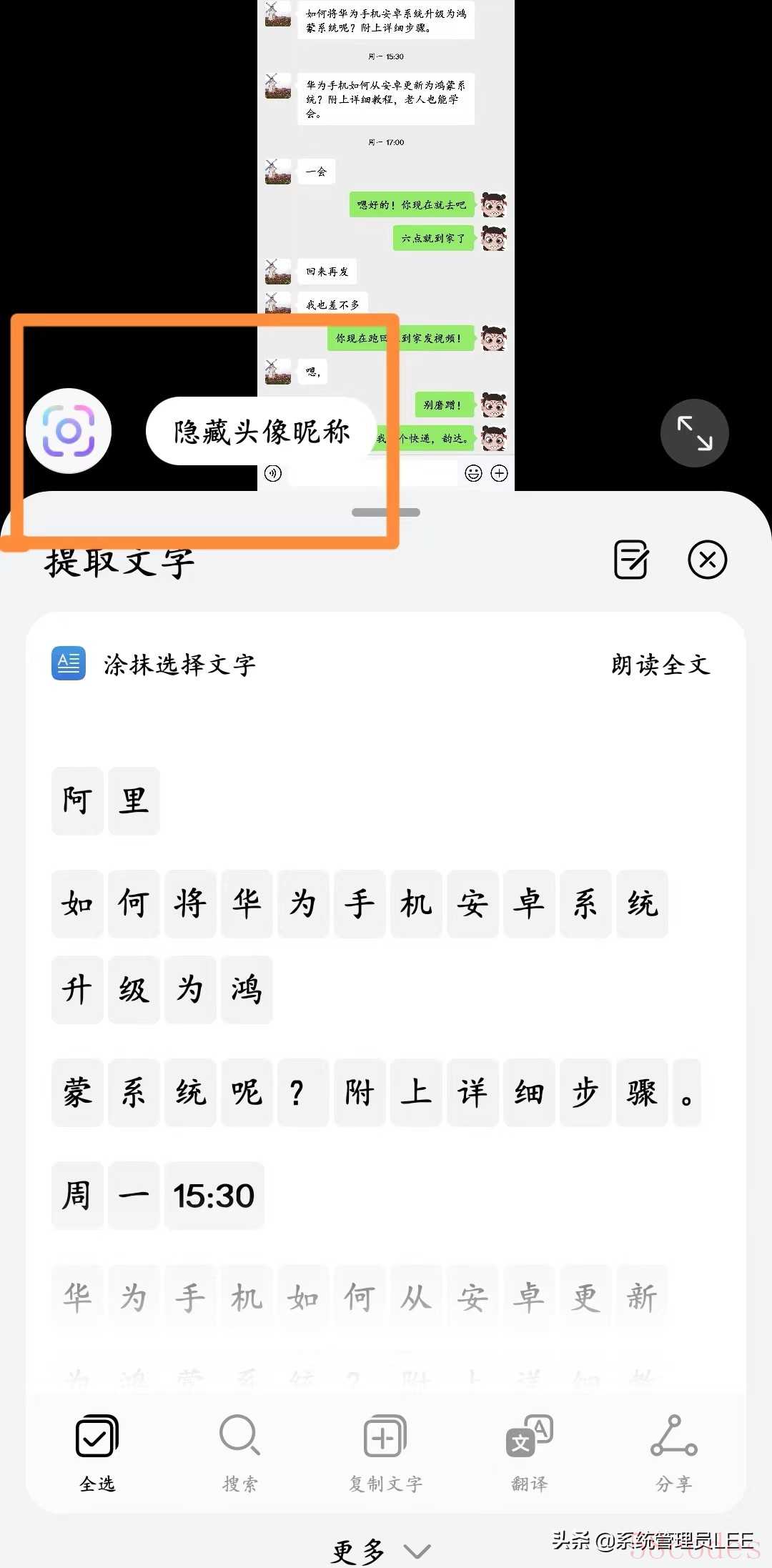The image size is (772, 1568).
Task: Select the character 蒙
Action: click(77, 1093)
